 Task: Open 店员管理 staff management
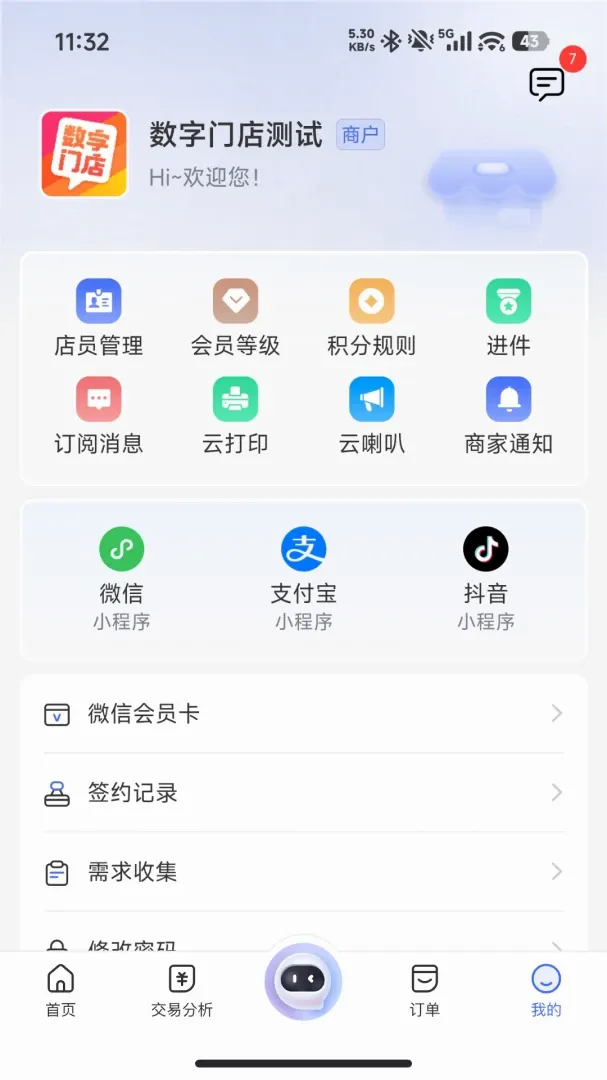[99, 318]
